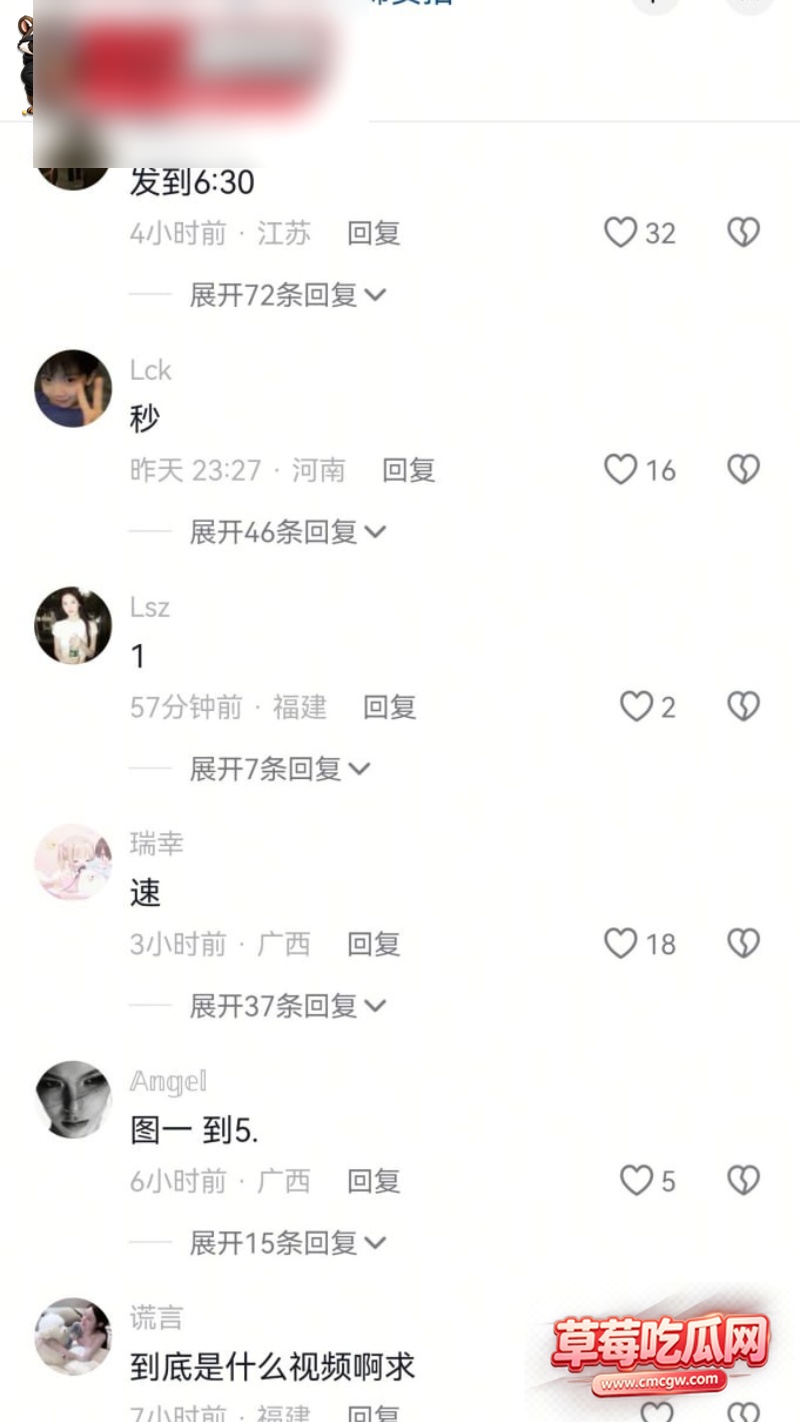Dislike Lck's comment
The height and width of the screenshot is (1422, 800).
[743, 470]
